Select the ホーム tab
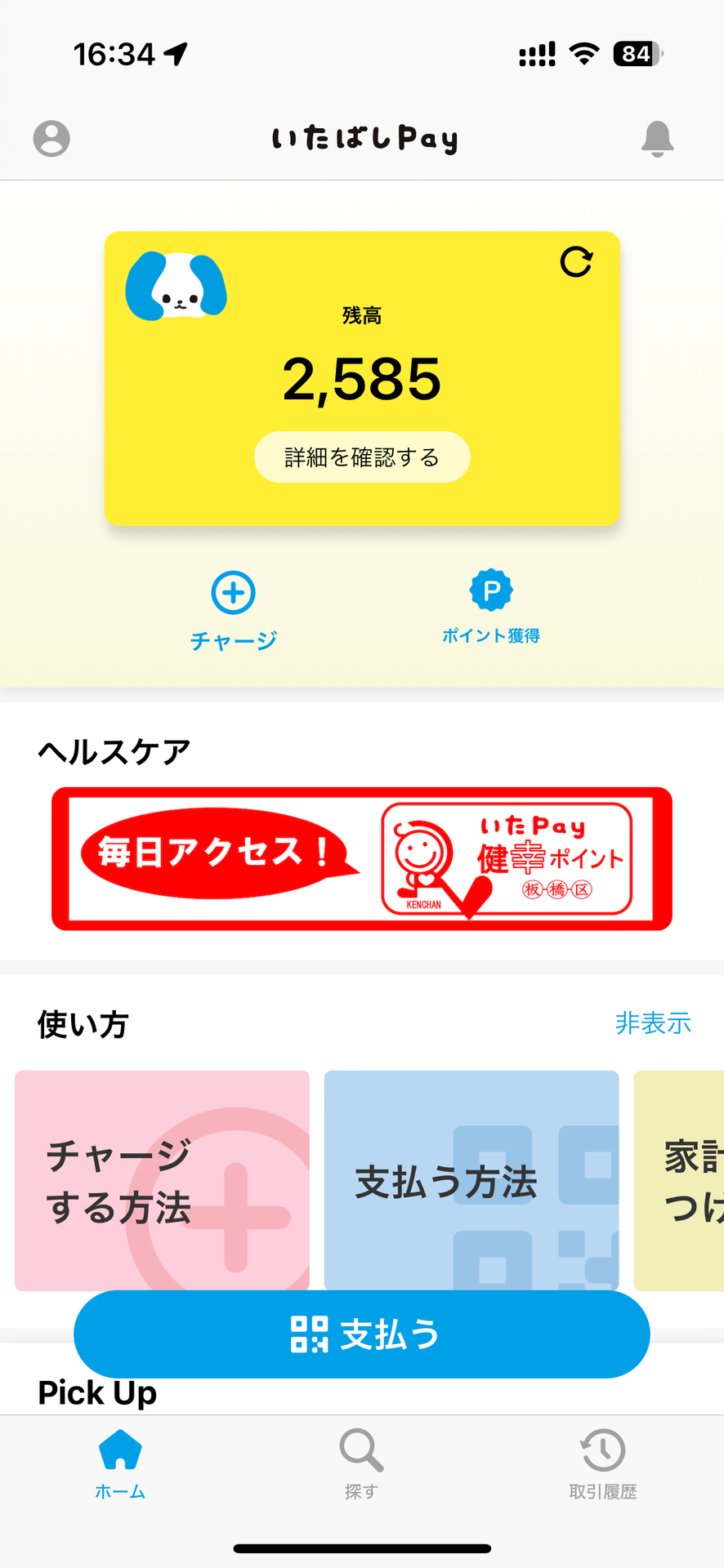Image resolution: width=724 pixels, height=1568 pixels. [120, 1464]
